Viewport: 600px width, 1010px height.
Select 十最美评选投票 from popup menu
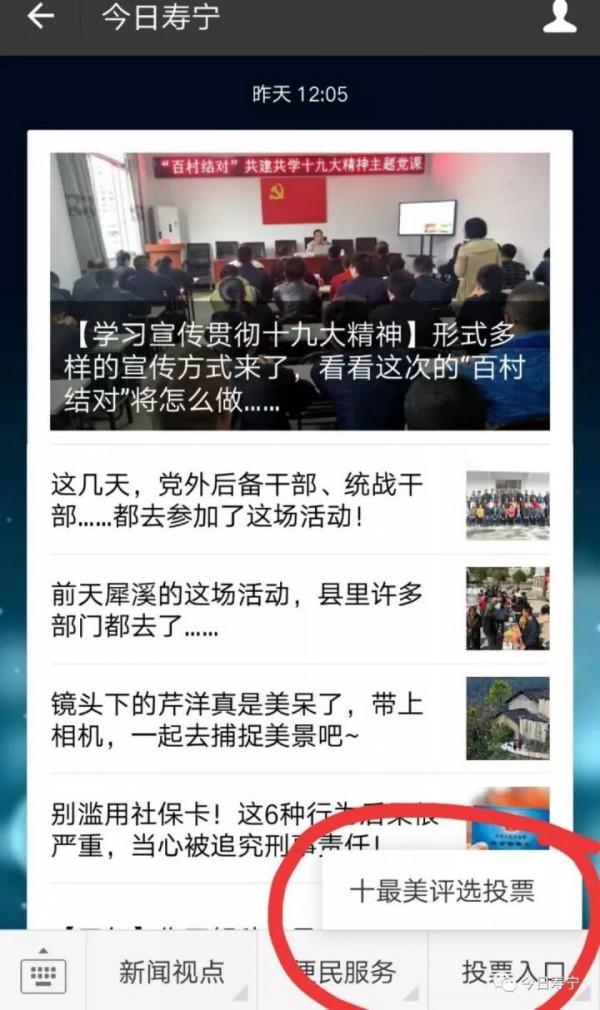point(441,891)
